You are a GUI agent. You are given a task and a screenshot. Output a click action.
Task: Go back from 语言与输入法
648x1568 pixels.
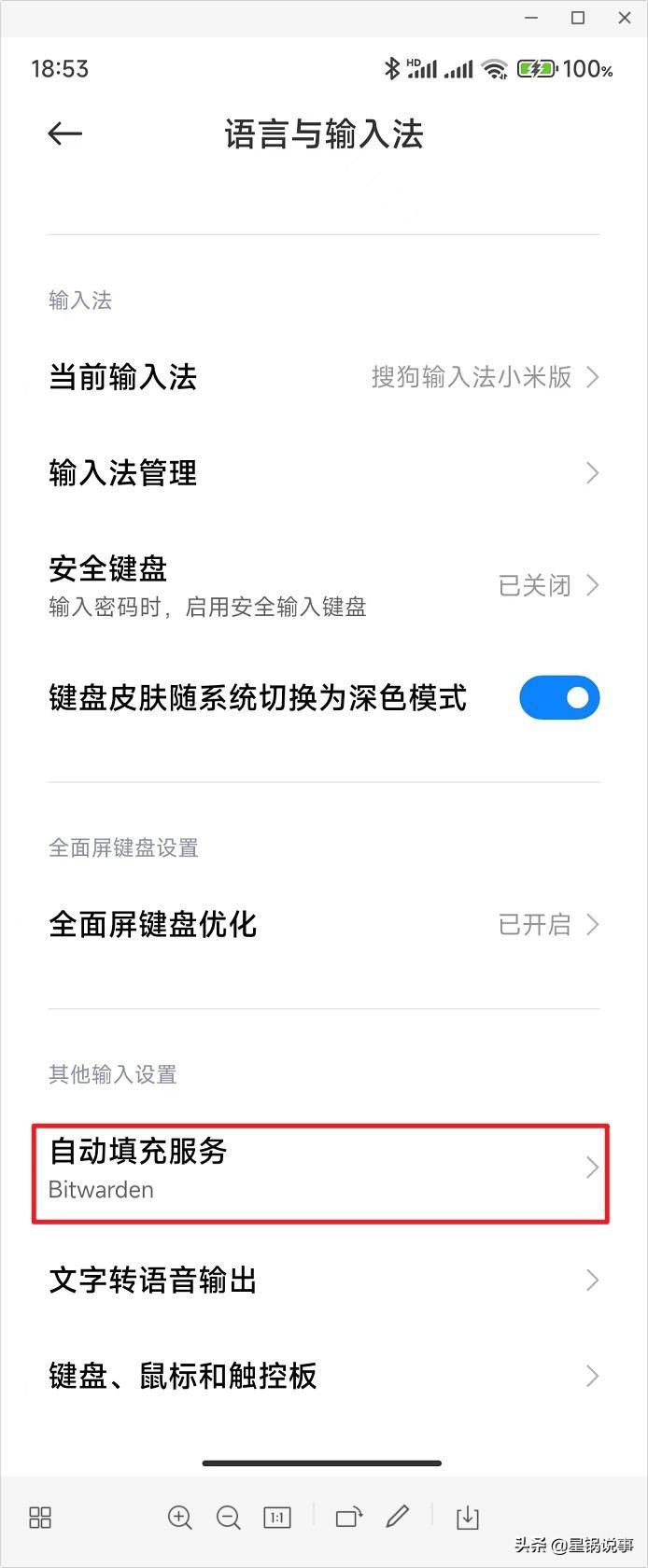65,134
